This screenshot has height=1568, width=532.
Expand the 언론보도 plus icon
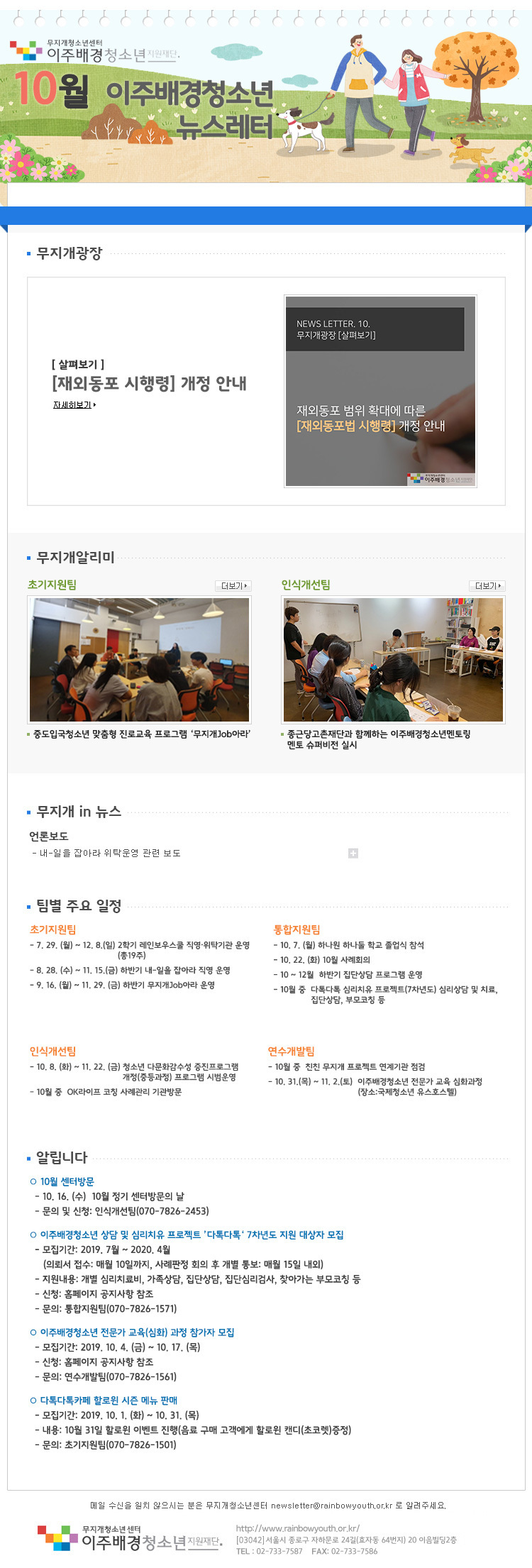353,853
